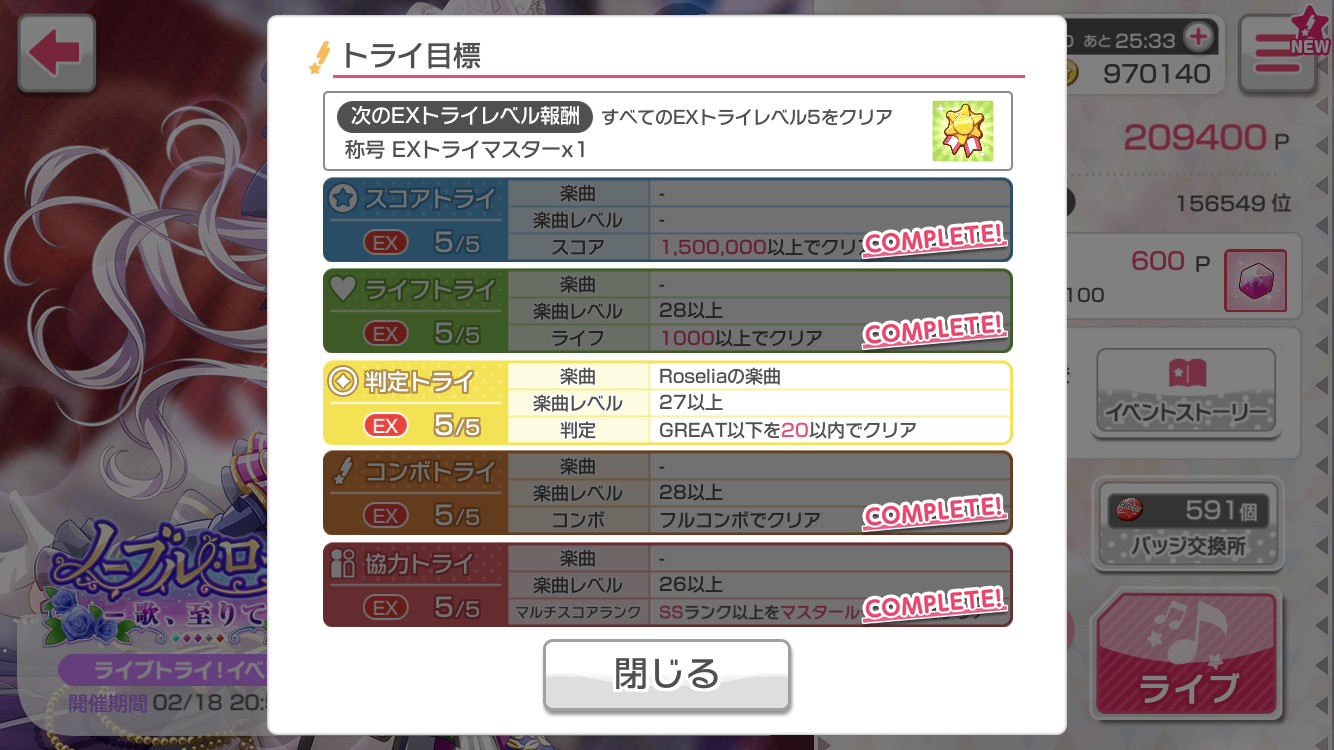Open the イベントストーリー event story
The image size is (1334, 750).
1186,392
